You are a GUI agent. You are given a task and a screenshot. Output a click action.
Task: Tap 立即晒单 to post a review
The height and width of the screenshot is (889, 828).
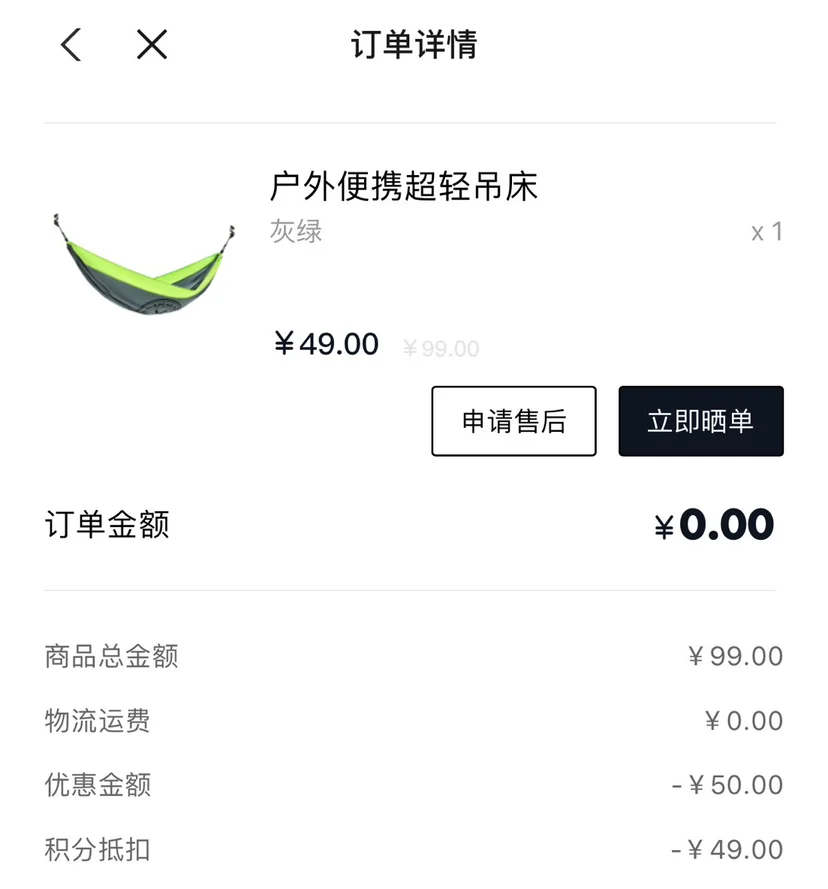click(x=700, y=421)
